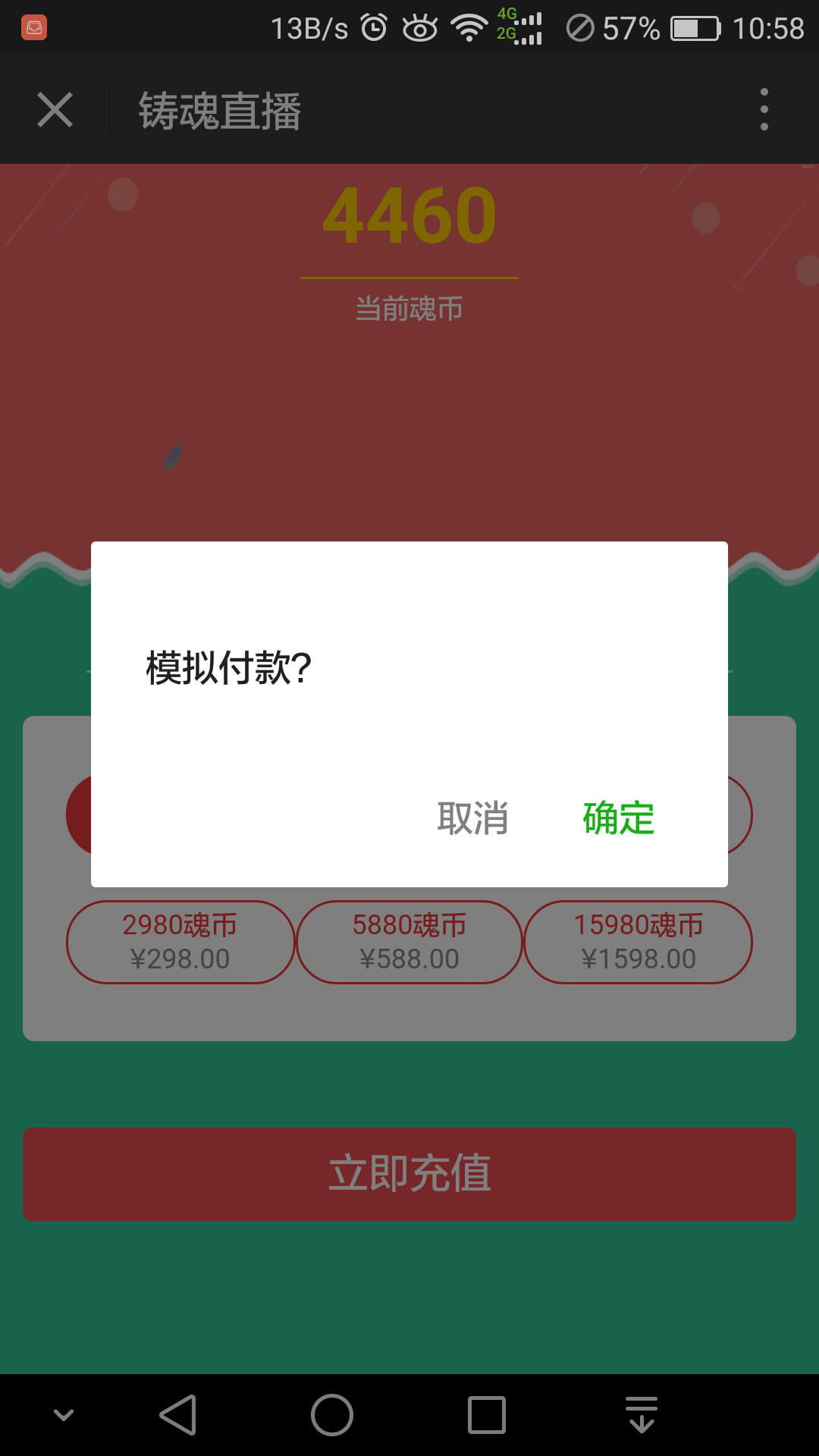Cancel the payment dialog with 取消
Viewport: 819px width, 1456px height.
click(x=472, y=818)
